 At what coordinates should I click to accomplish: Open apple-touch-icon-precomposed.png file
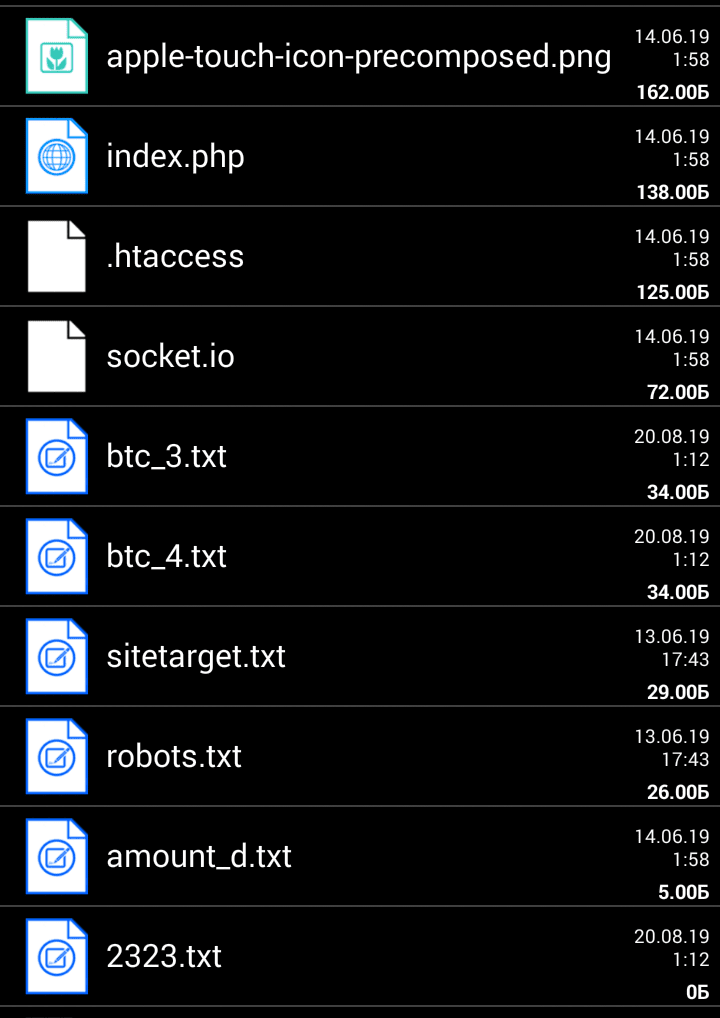[x=358, y=57]
